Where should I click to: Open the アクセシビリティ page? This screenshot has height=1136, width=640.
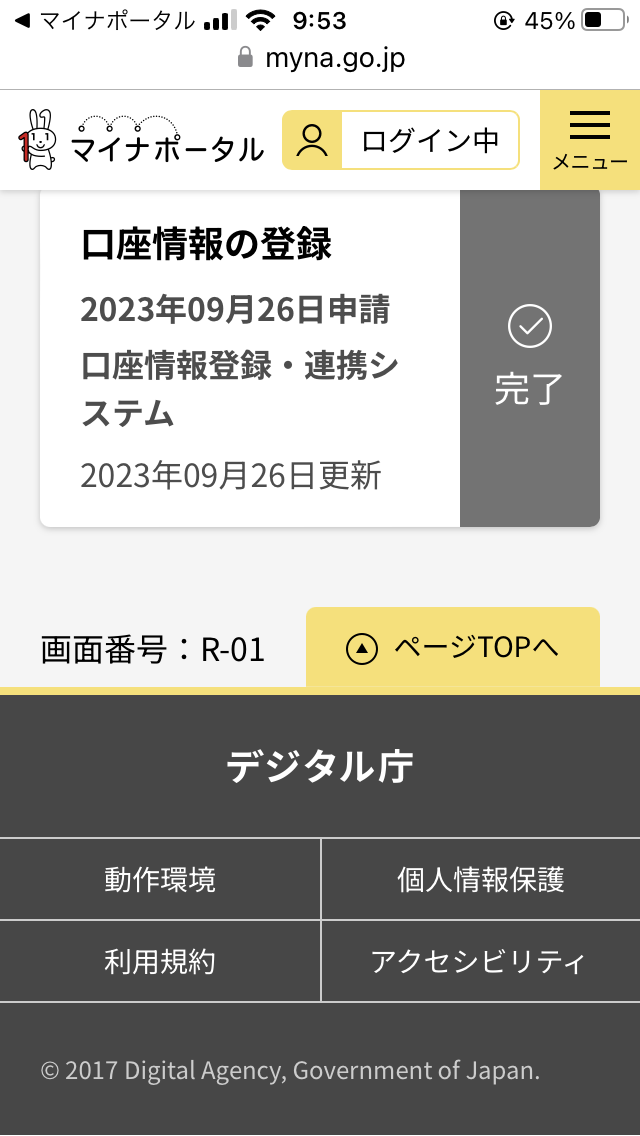(x=481, y=961)
